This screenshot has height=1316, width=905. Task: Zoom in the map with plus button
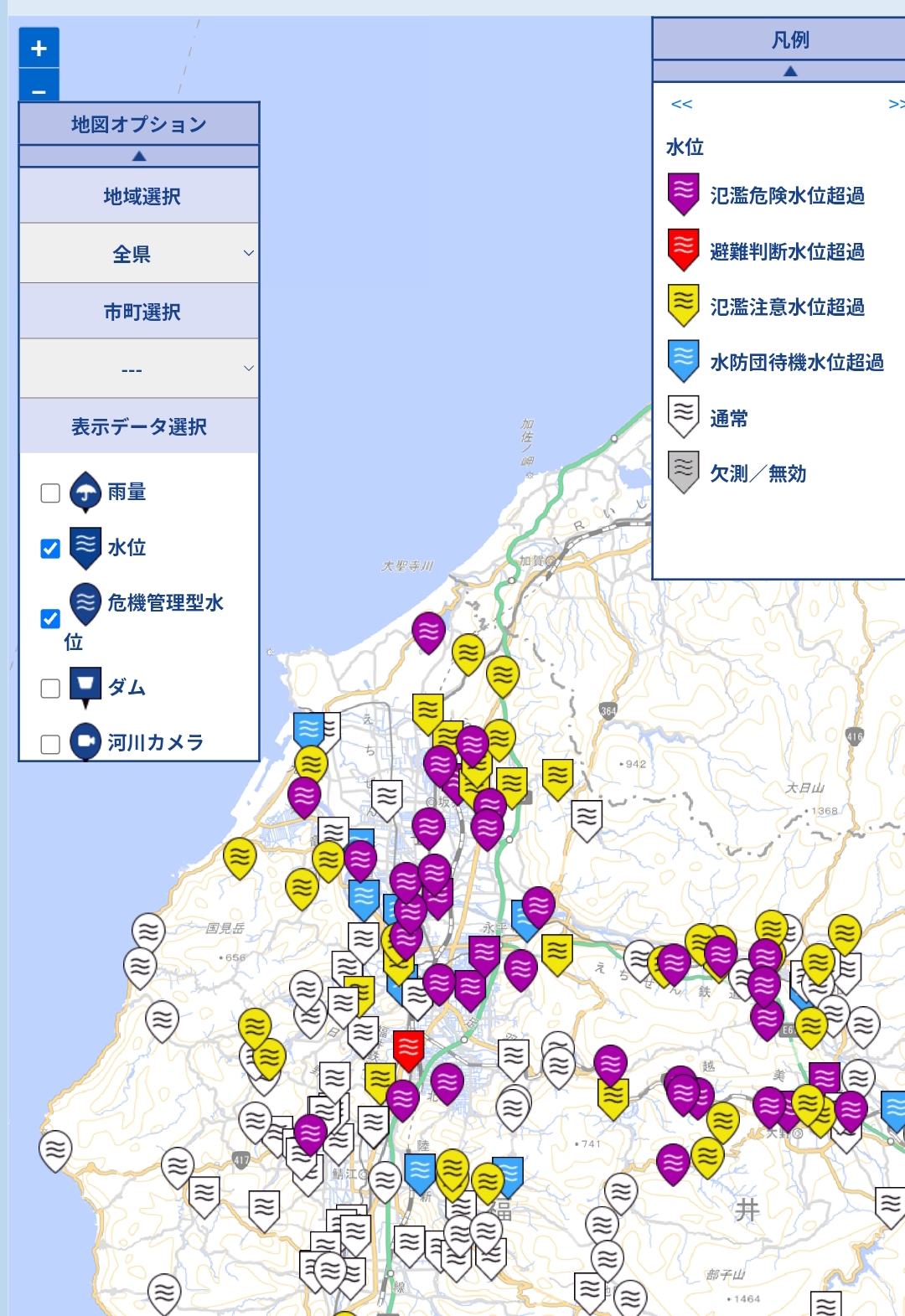click(39, 48)
